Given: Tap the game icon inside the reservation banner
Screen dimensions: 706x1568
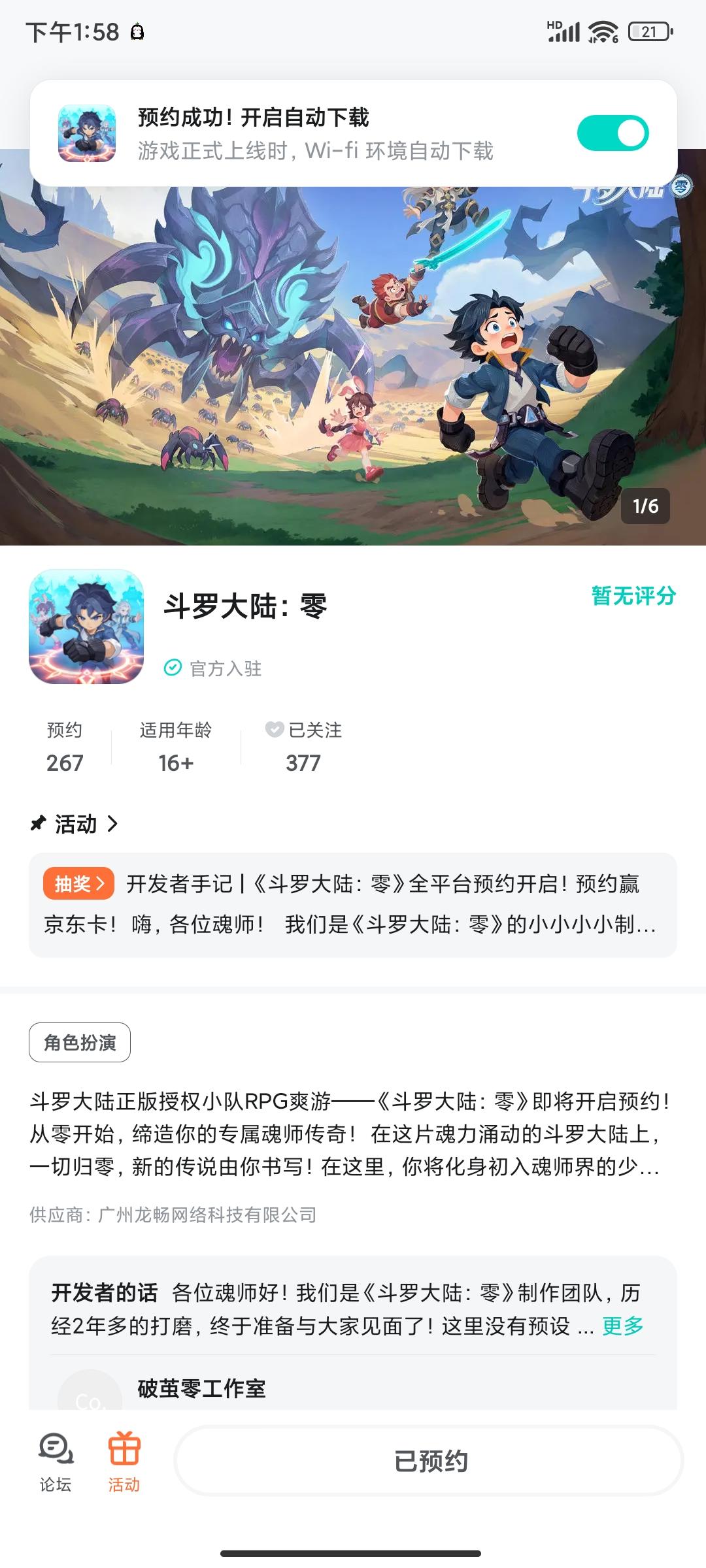Looking at the screenshot, I should (88, 133).
